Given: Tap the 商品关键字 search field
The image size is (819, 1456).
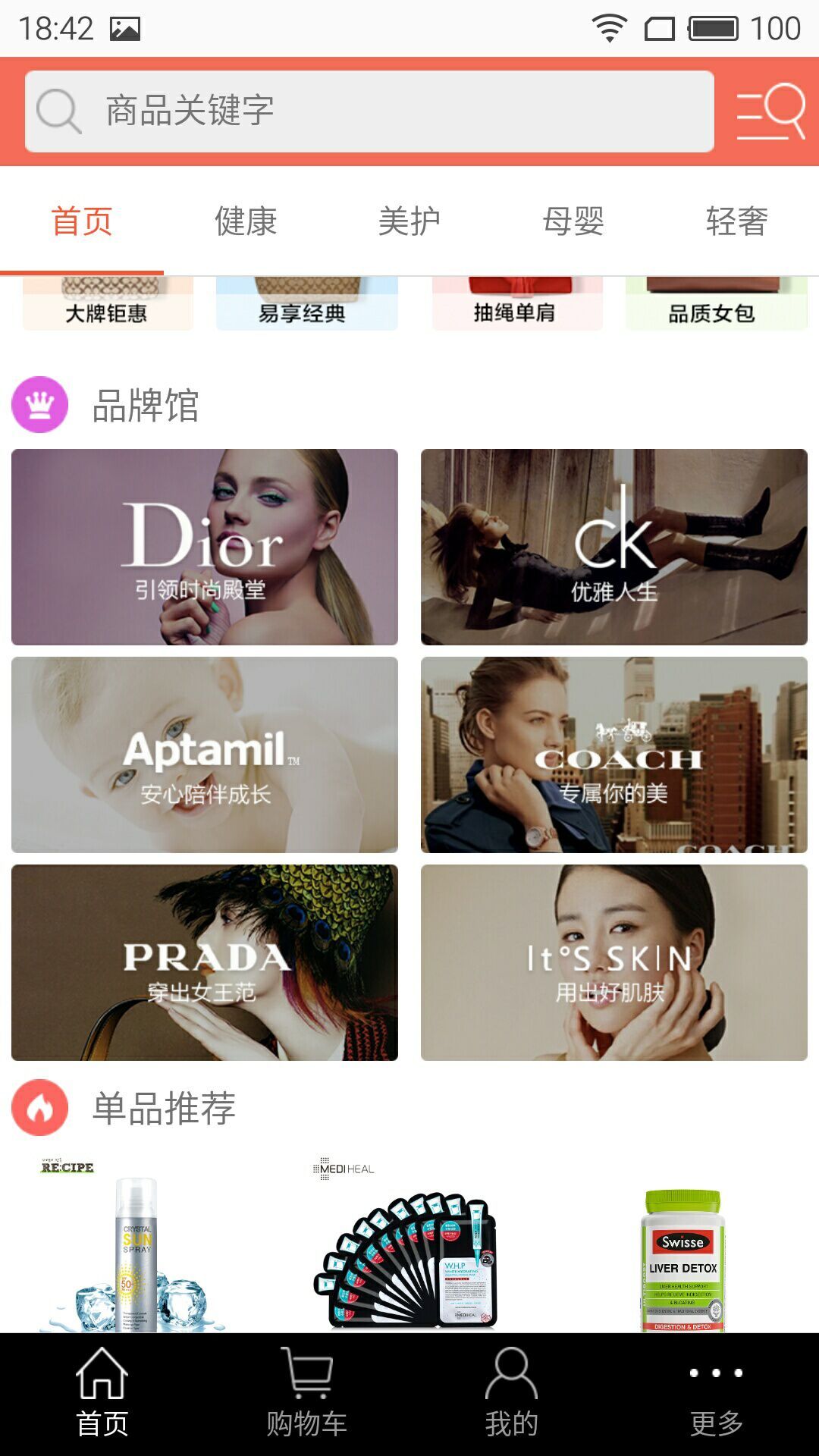Looking at the screenshot, I should (369, 111).
